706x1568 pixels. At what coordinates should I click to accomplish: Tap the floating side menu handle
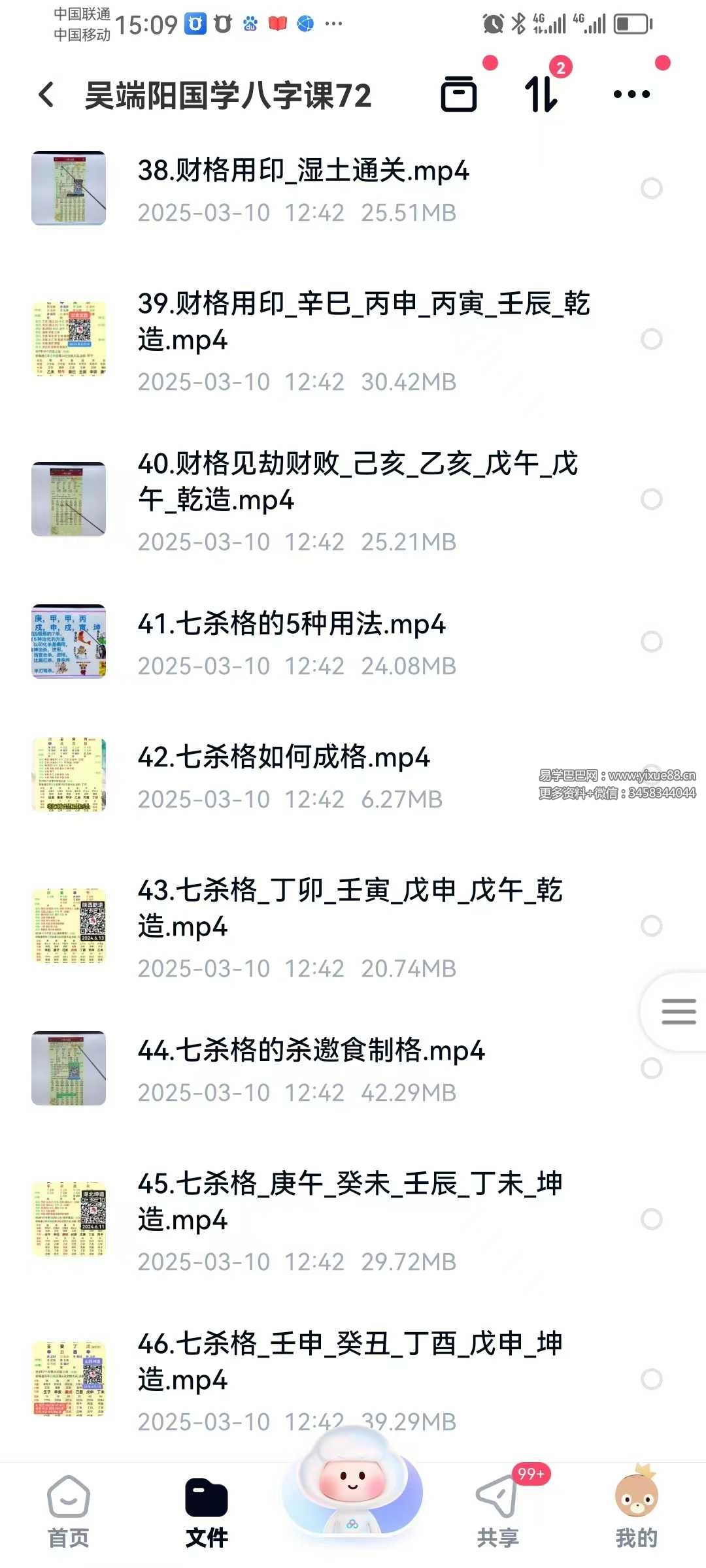678,1011
